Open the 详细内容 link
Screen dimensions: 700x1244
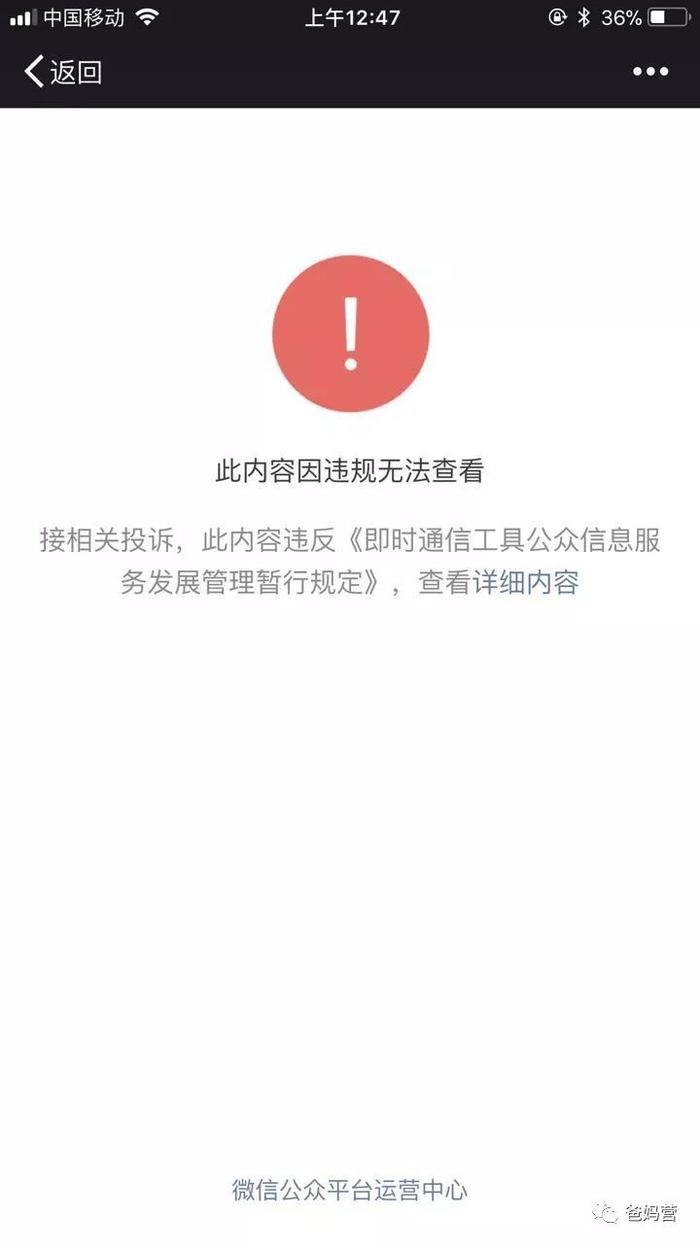tap(525, 583)
